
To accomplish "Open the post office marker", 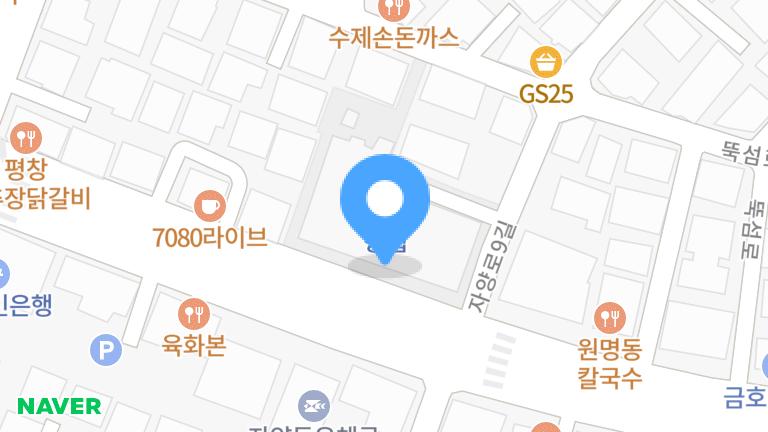I will [313, 406].
